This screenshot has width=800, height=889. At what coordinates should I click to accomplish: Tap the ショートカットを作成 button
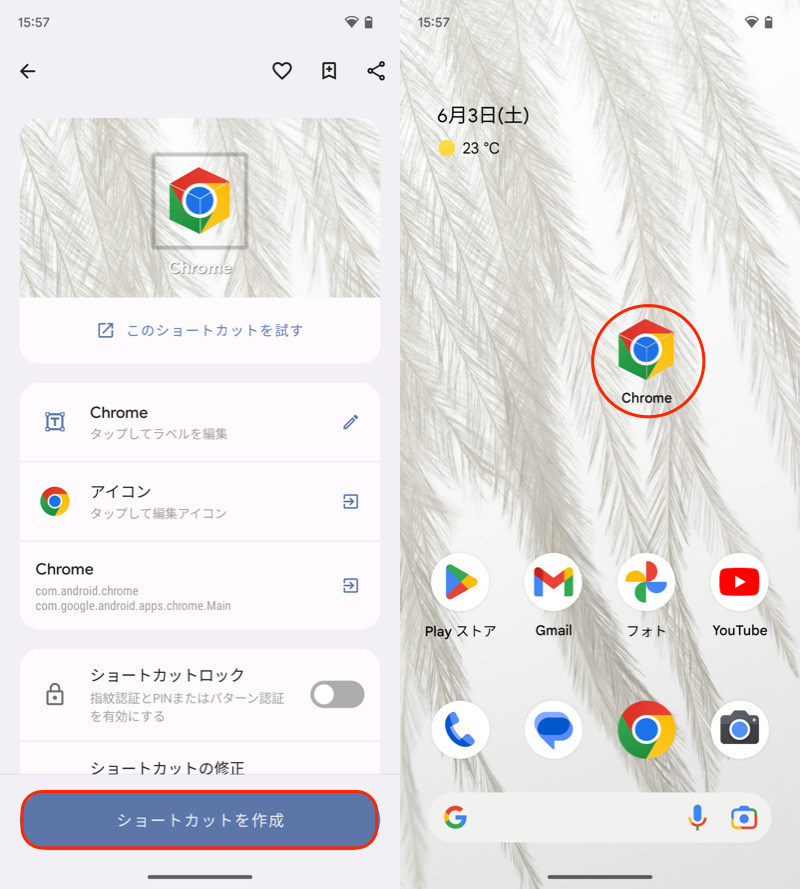click(x=200, y=820)
